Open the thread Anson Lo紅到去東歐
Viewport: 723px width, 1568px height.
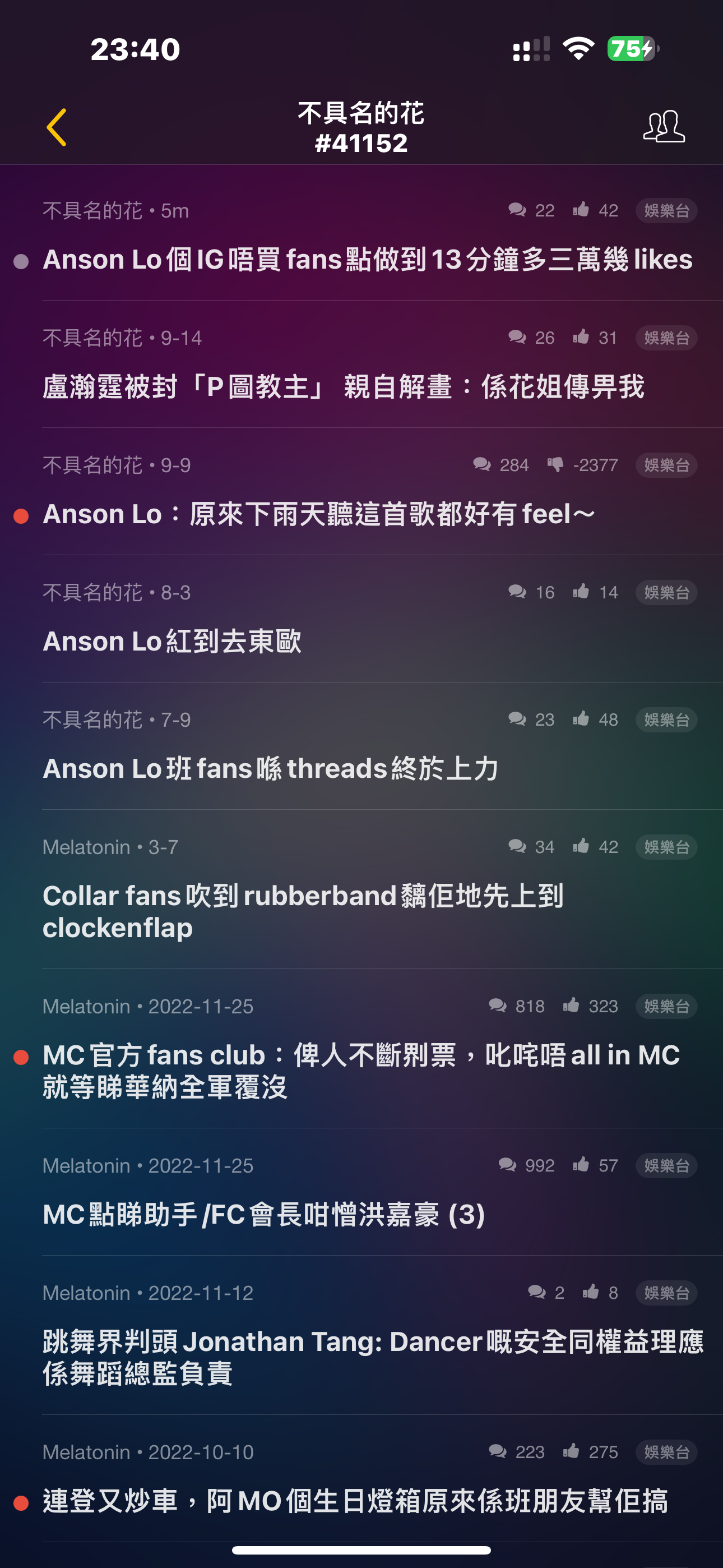click(172, 642)
